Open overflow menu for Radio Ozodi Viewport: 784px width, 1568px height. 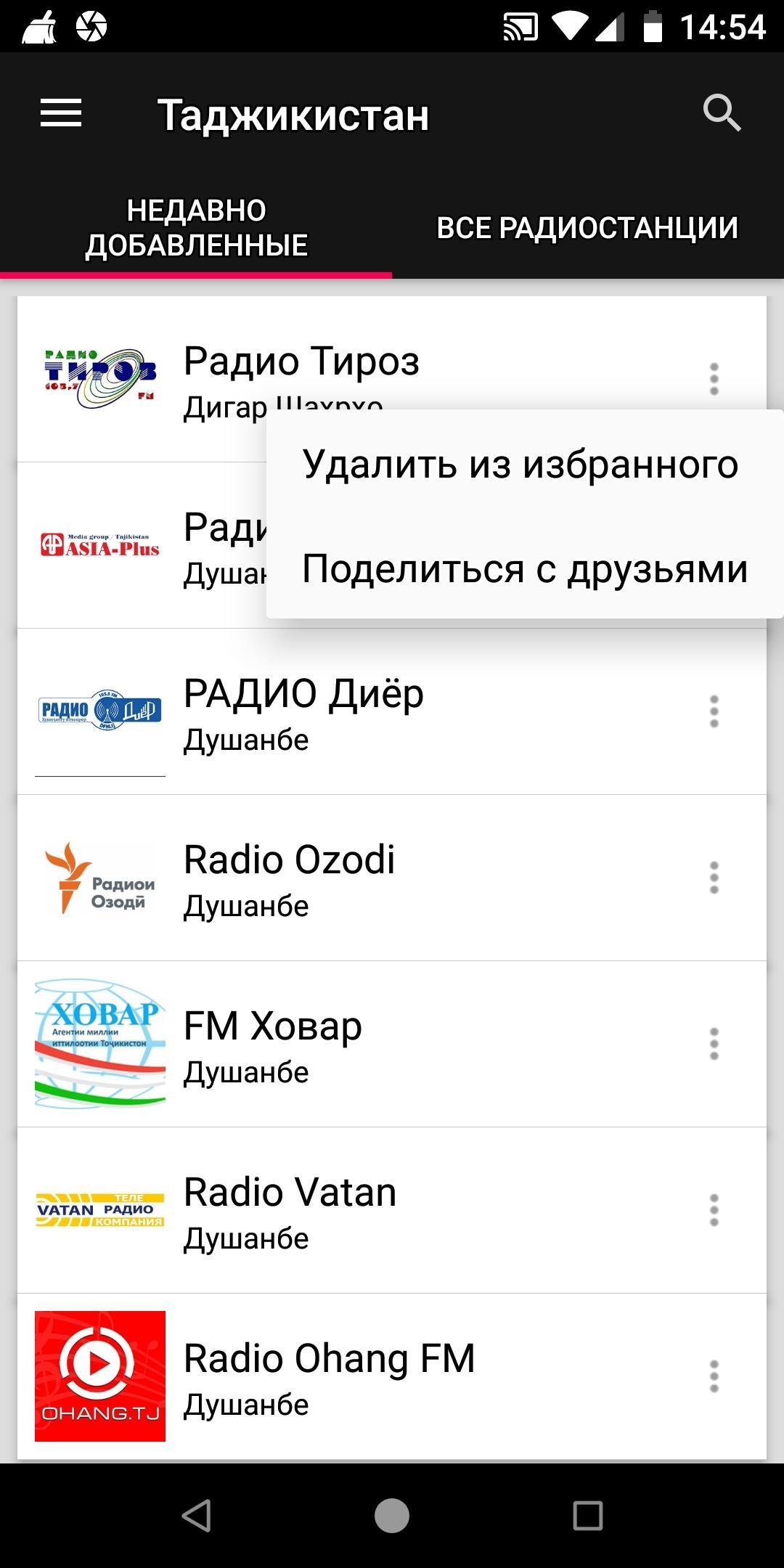[x=714, y=878]
